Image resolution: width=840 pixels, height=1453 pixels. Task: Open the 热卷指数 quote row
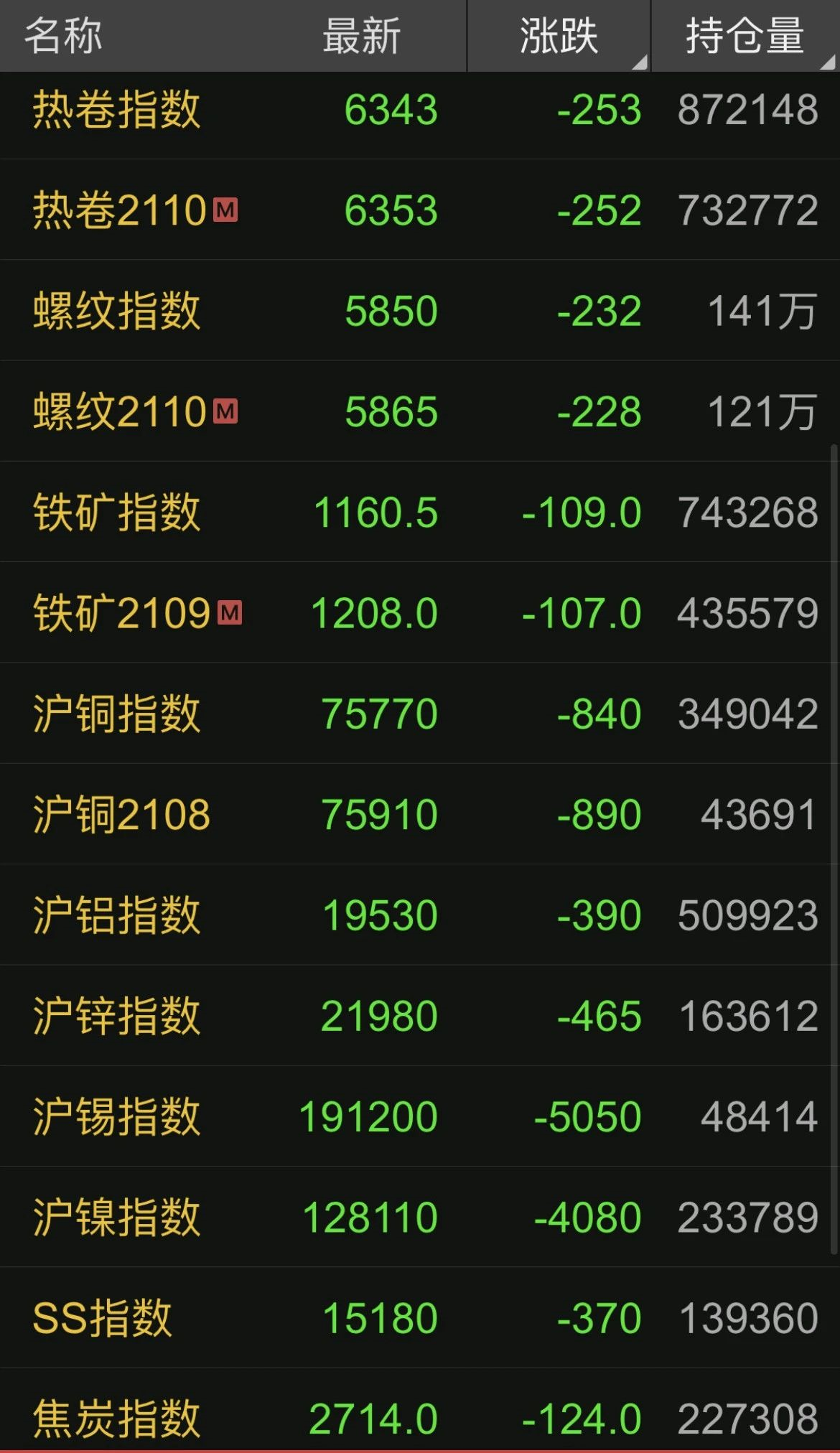pyautogui.click(x=420, y=109)
